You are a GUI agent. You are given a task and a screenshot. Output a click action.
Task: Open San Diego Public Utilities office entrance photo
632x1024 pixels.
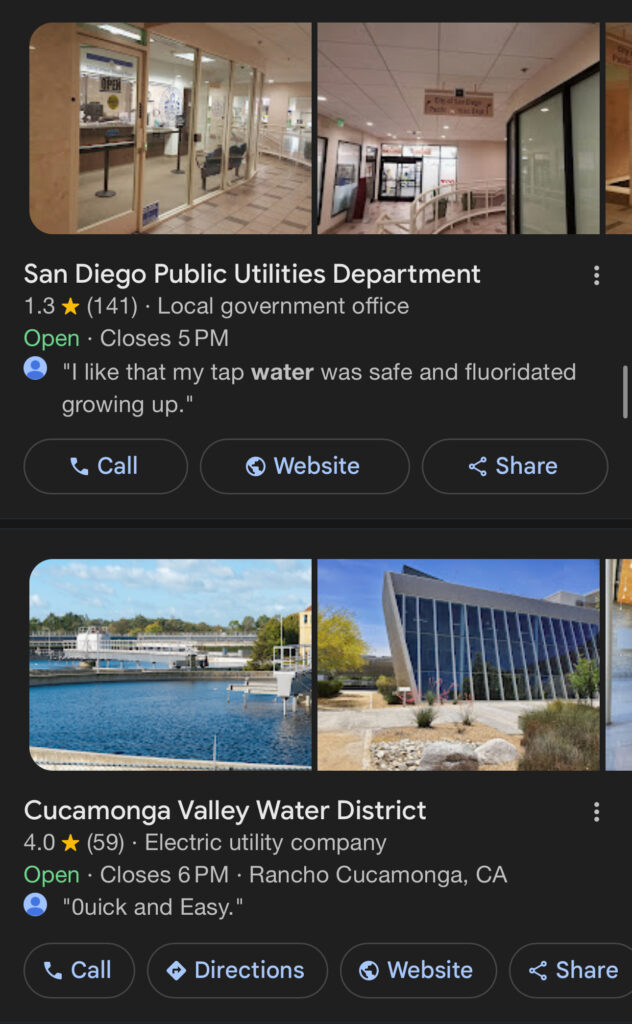click(x=170, y=128)
